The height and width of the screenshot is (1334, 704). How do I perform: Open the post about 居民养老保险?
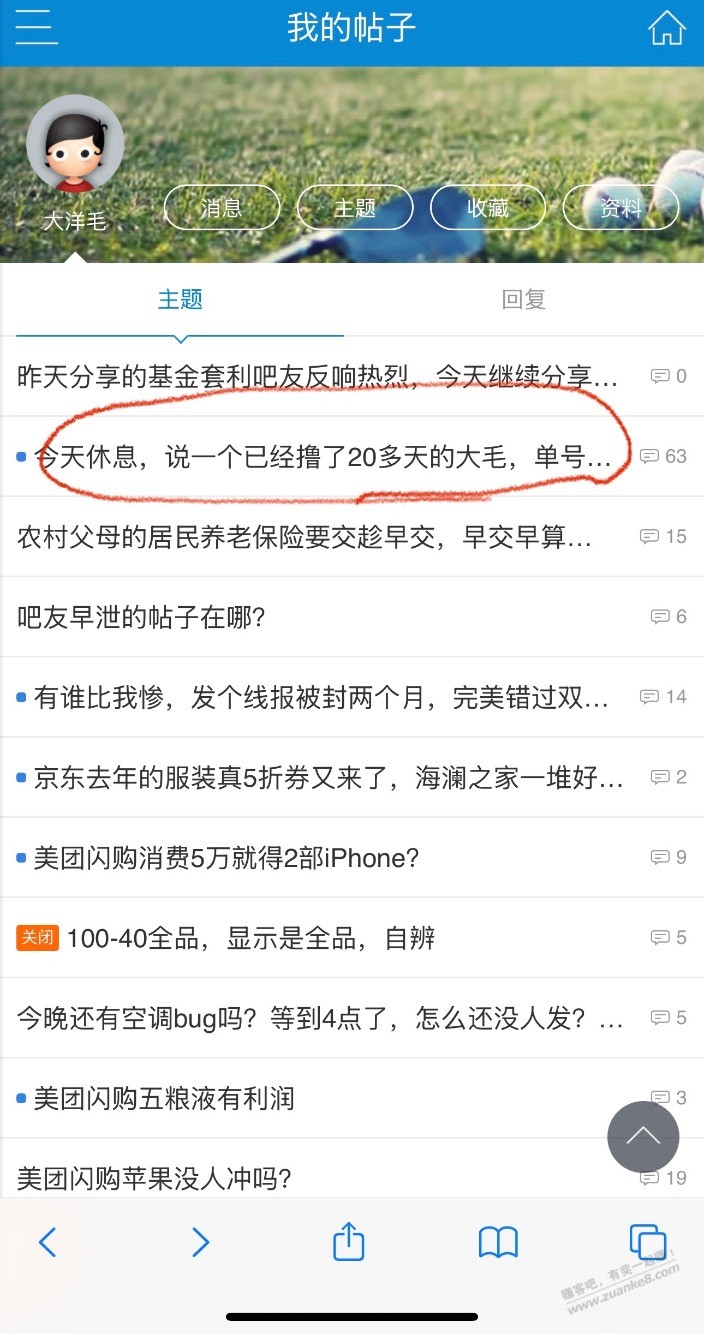(x=304, y=537)
